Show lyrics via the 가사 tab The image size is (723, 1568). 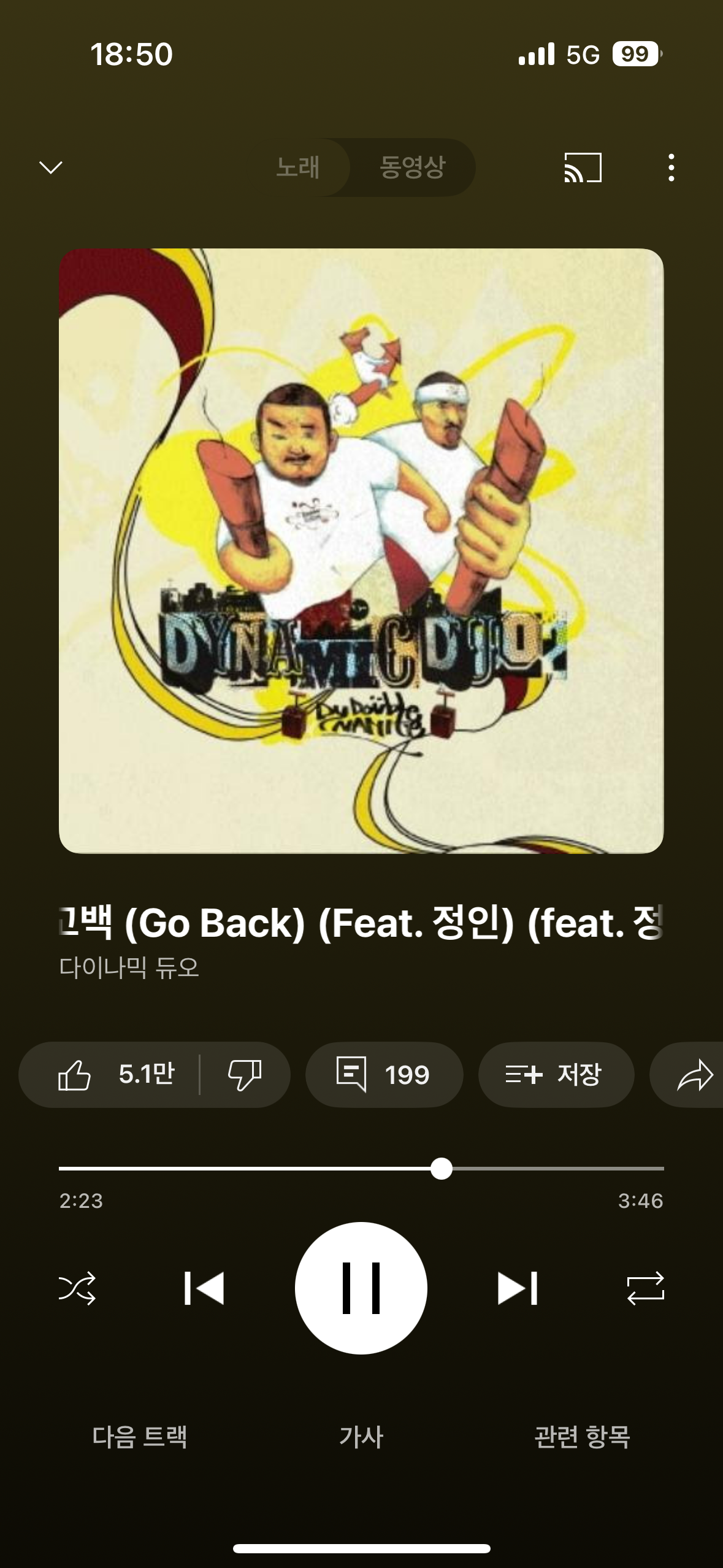(x=361, y=1437)
